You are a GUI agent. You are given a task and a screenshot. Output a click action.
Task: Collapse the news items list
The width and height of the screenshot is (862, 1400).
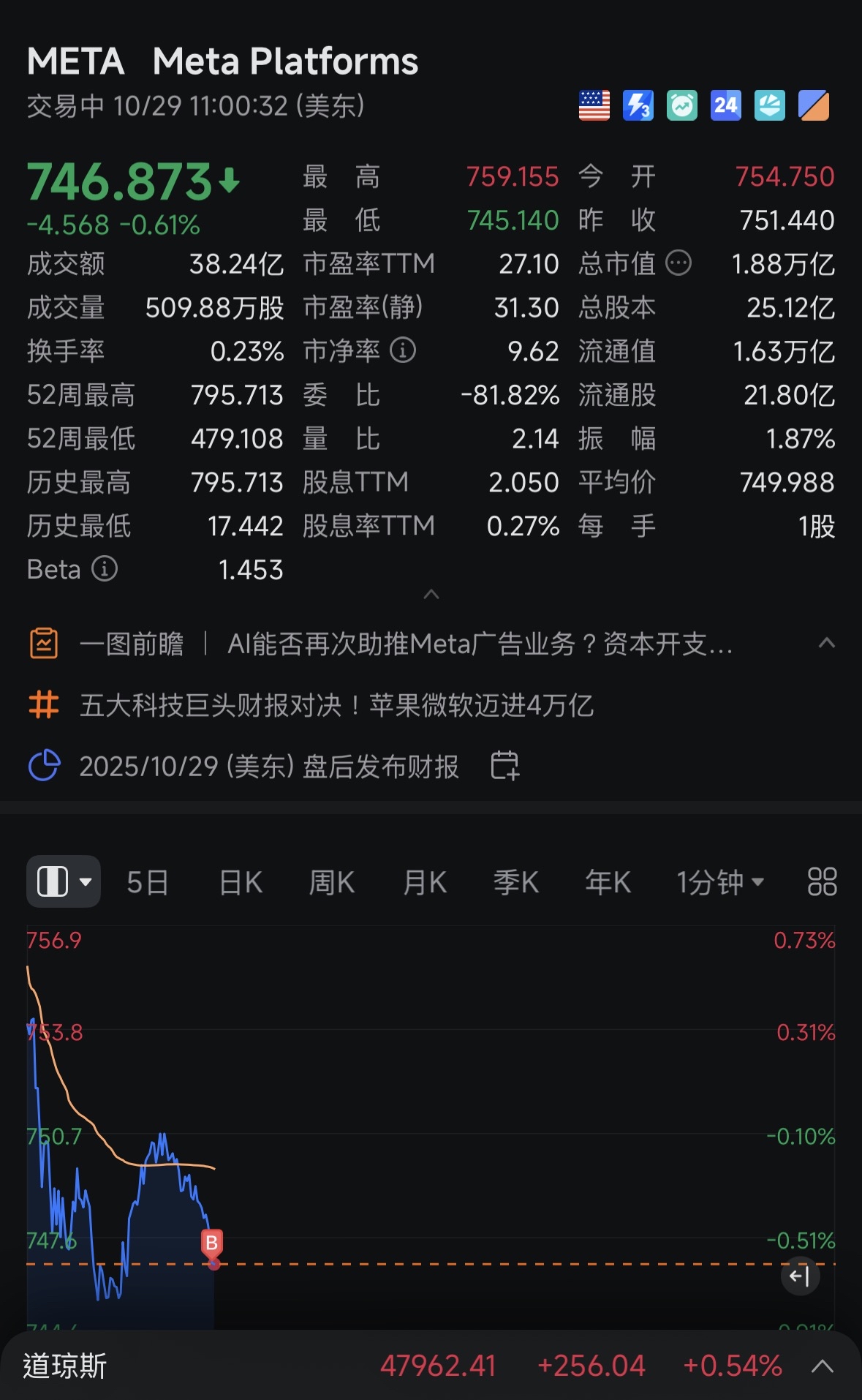click(827, 644)
